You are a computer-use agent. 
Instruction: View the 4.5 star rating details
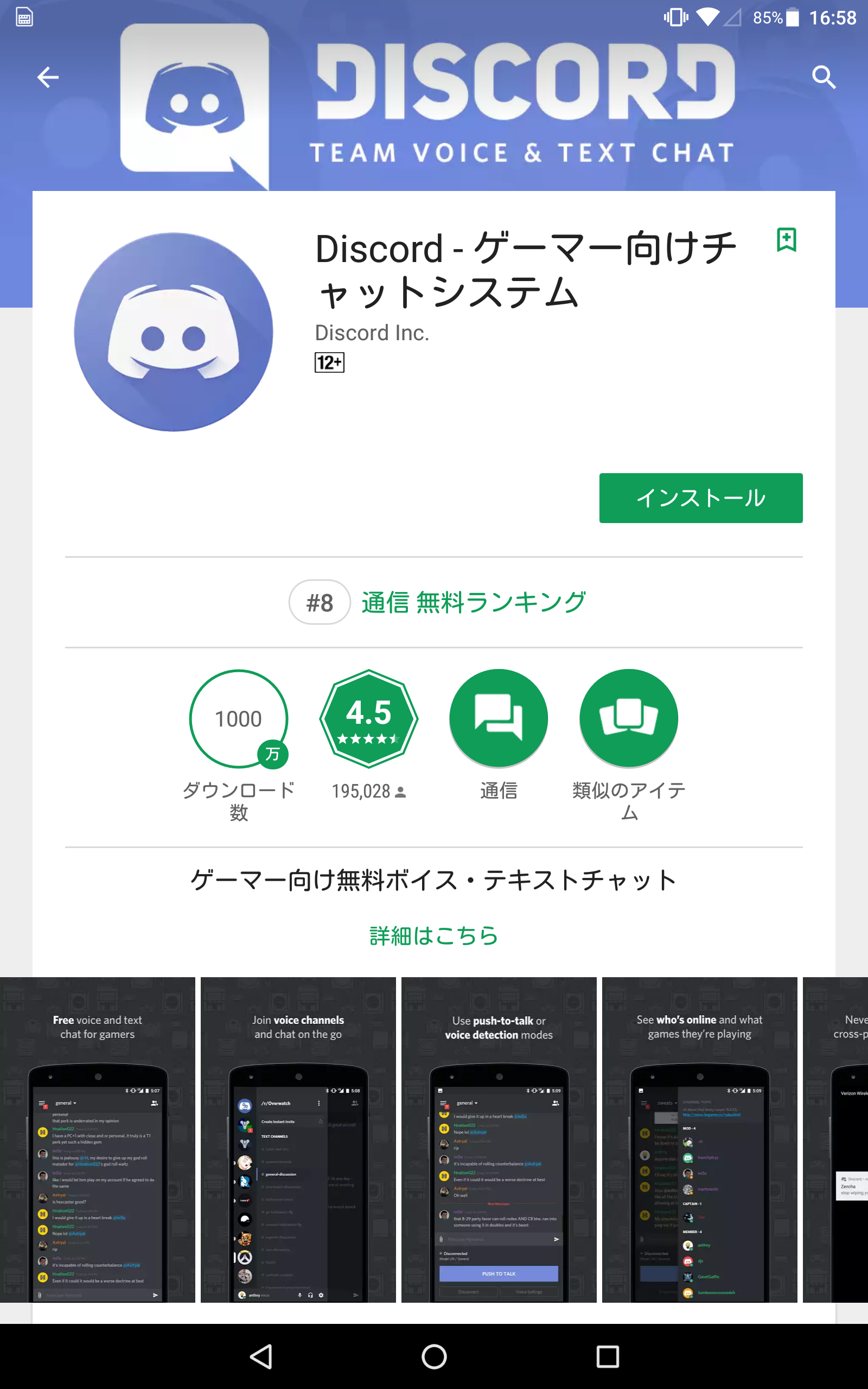(x=368, y=718)
